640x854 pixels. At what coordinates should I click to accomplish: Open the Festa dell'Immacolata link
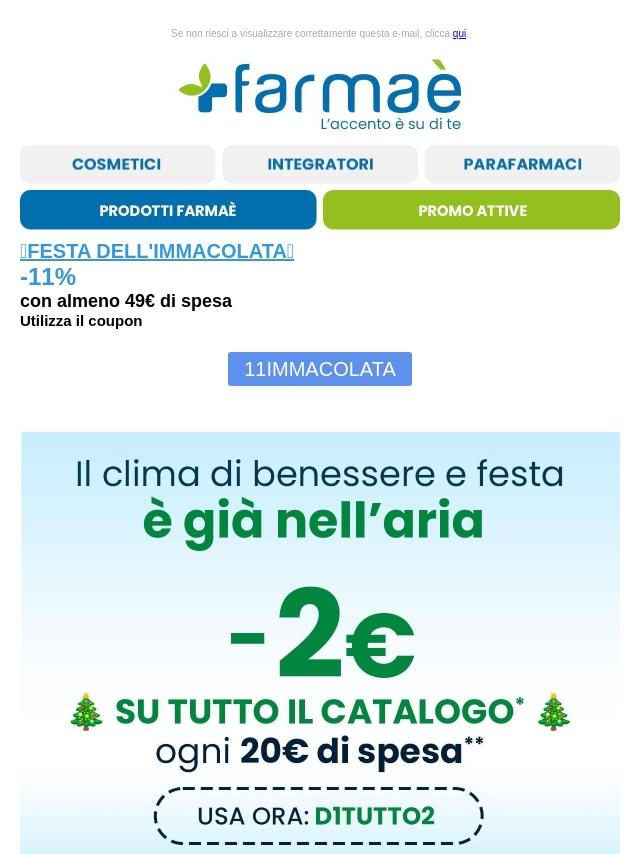click(157, 251)
